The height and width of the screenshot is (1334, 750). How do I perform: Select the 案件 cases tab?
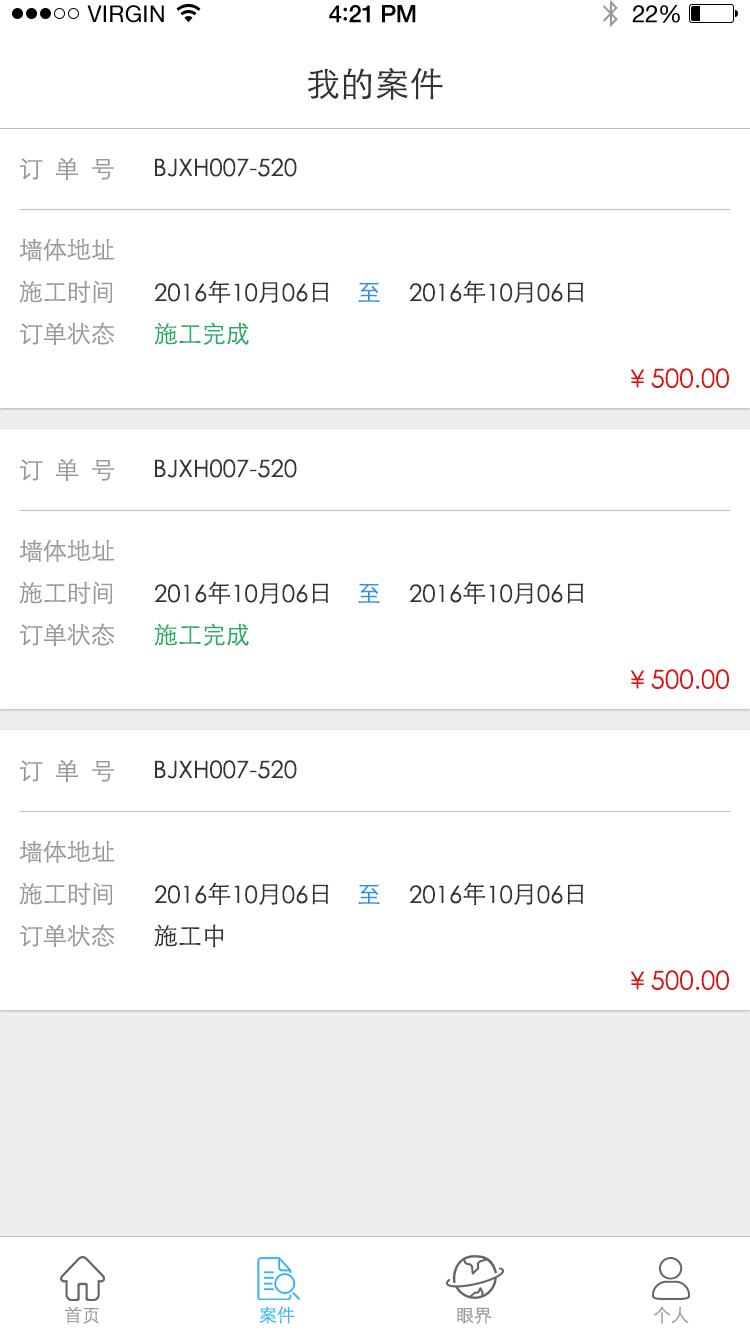(x=277, y=1288)
